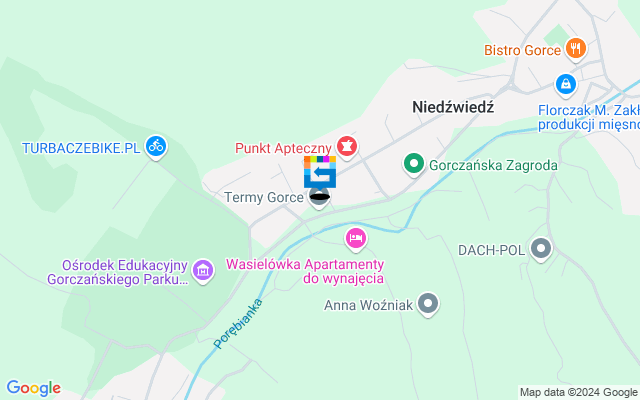Image resolution: width=640 pixels, height=400 pixels.
Task: Tap the Anna Woźniak location marker
Action: point(429,301)
